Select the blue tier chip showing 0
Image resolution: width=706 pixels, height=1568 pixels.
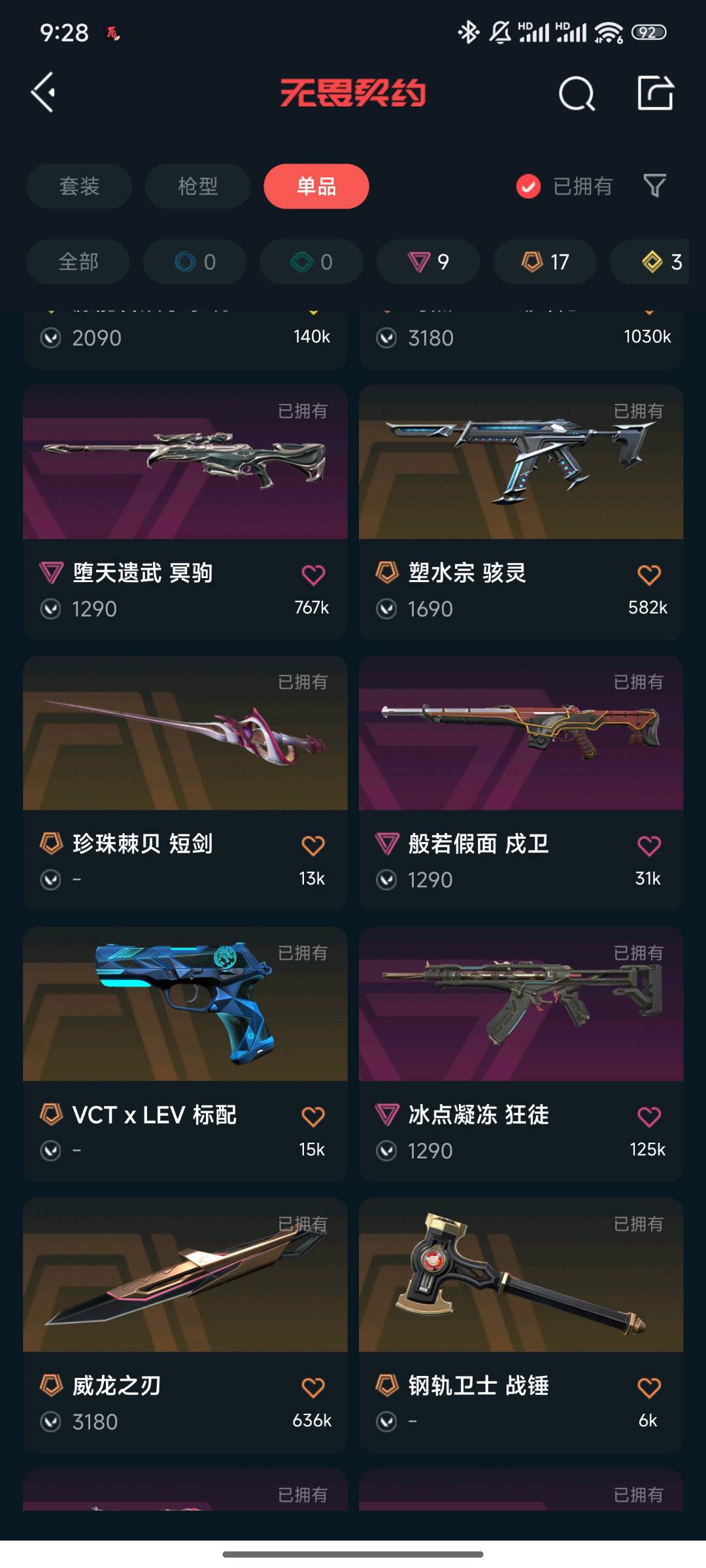[195, 262]
